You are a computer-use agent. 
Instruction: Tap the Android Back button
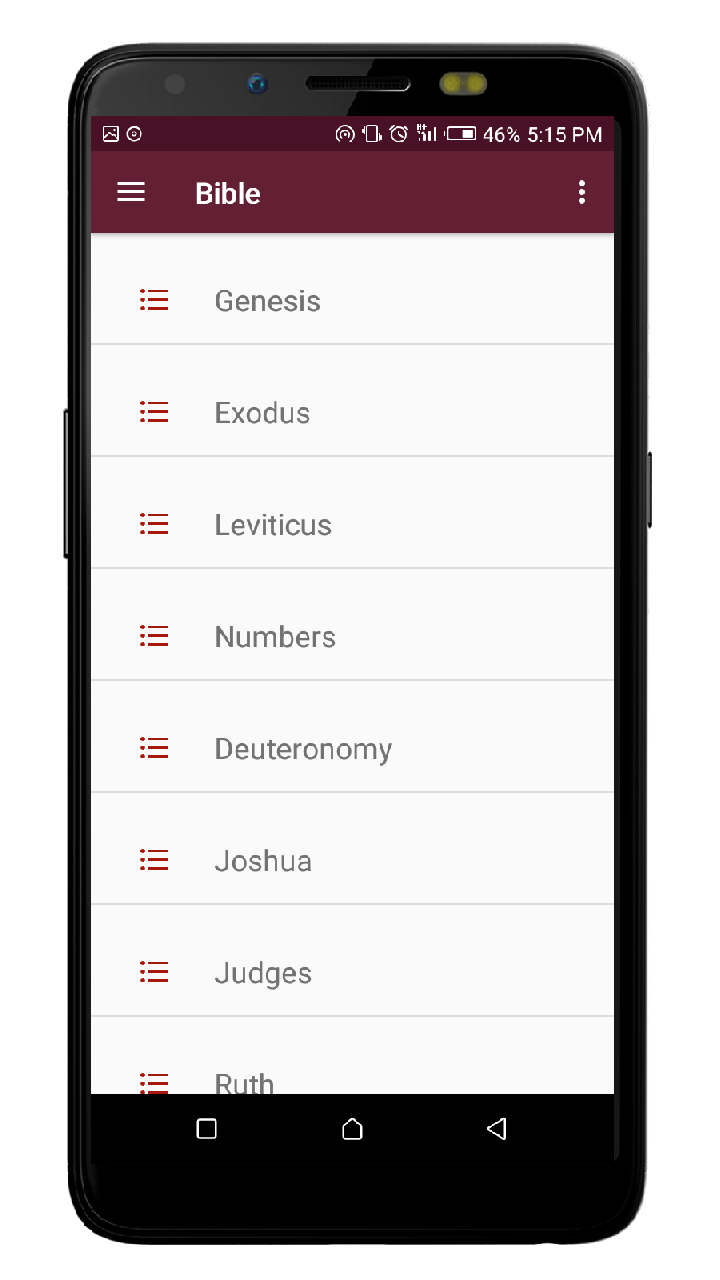497,1128
